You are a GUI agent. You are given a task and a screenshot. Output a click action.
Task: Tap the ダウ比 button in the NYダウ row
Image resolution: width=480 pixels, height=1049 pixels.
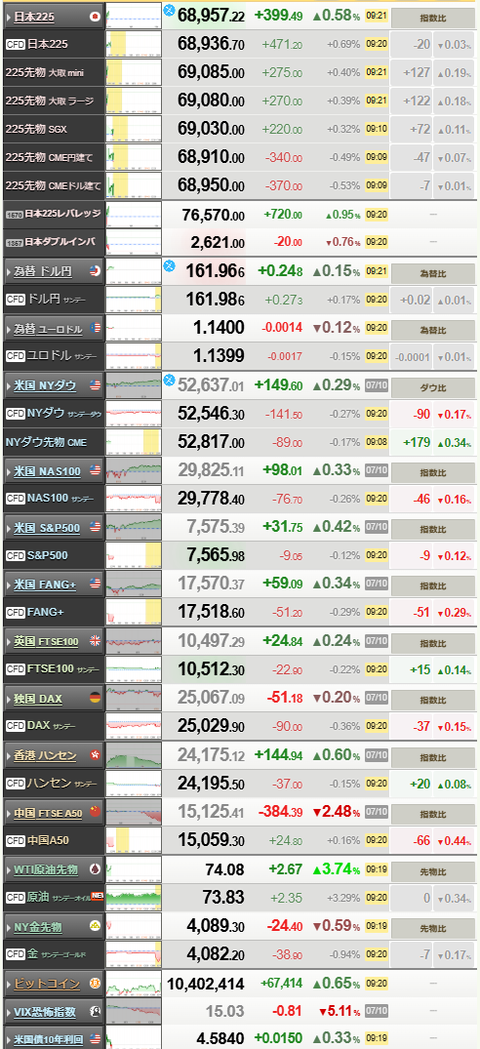click(432, 386)
